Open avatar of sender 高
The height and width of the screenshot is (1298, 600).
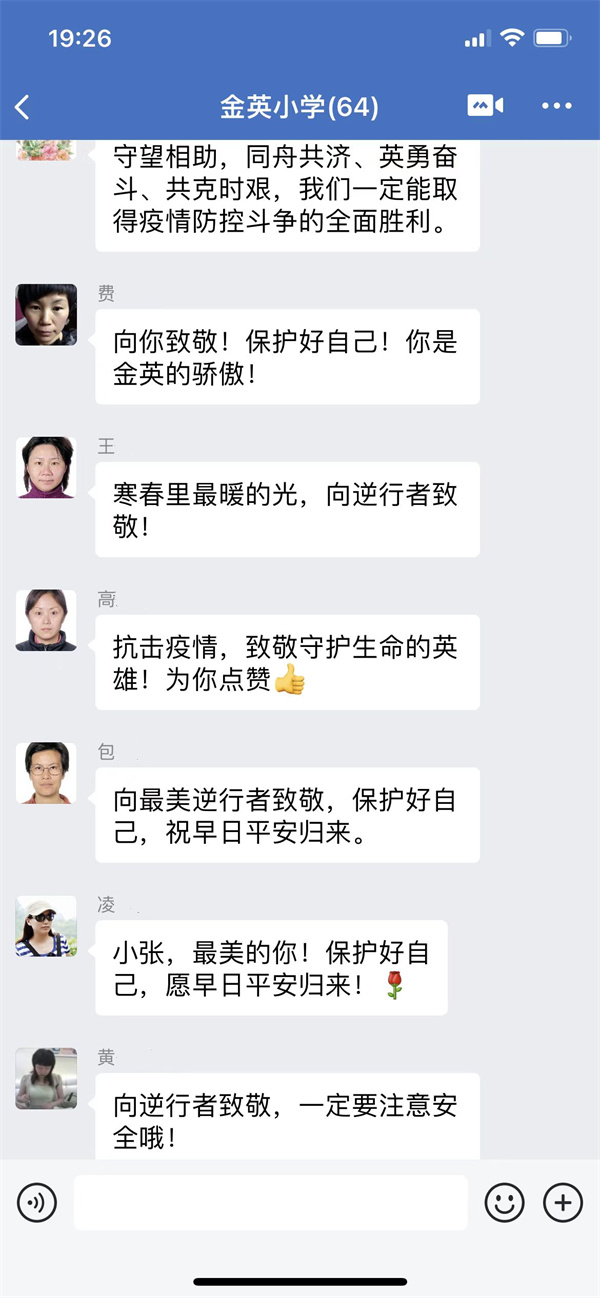[46, 621]
